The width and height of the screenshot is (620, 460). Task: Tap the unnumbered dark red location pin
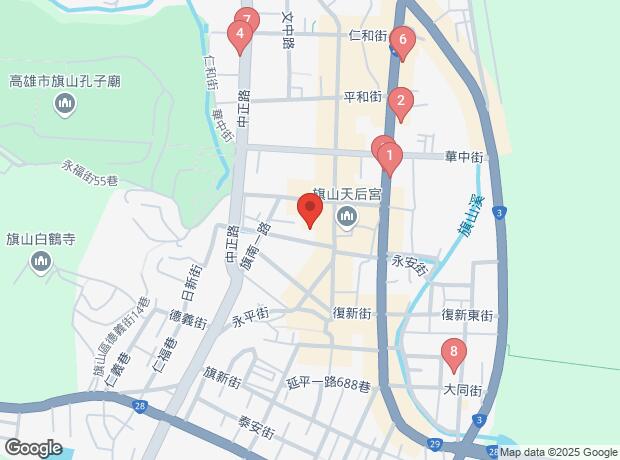pos(310,210)
